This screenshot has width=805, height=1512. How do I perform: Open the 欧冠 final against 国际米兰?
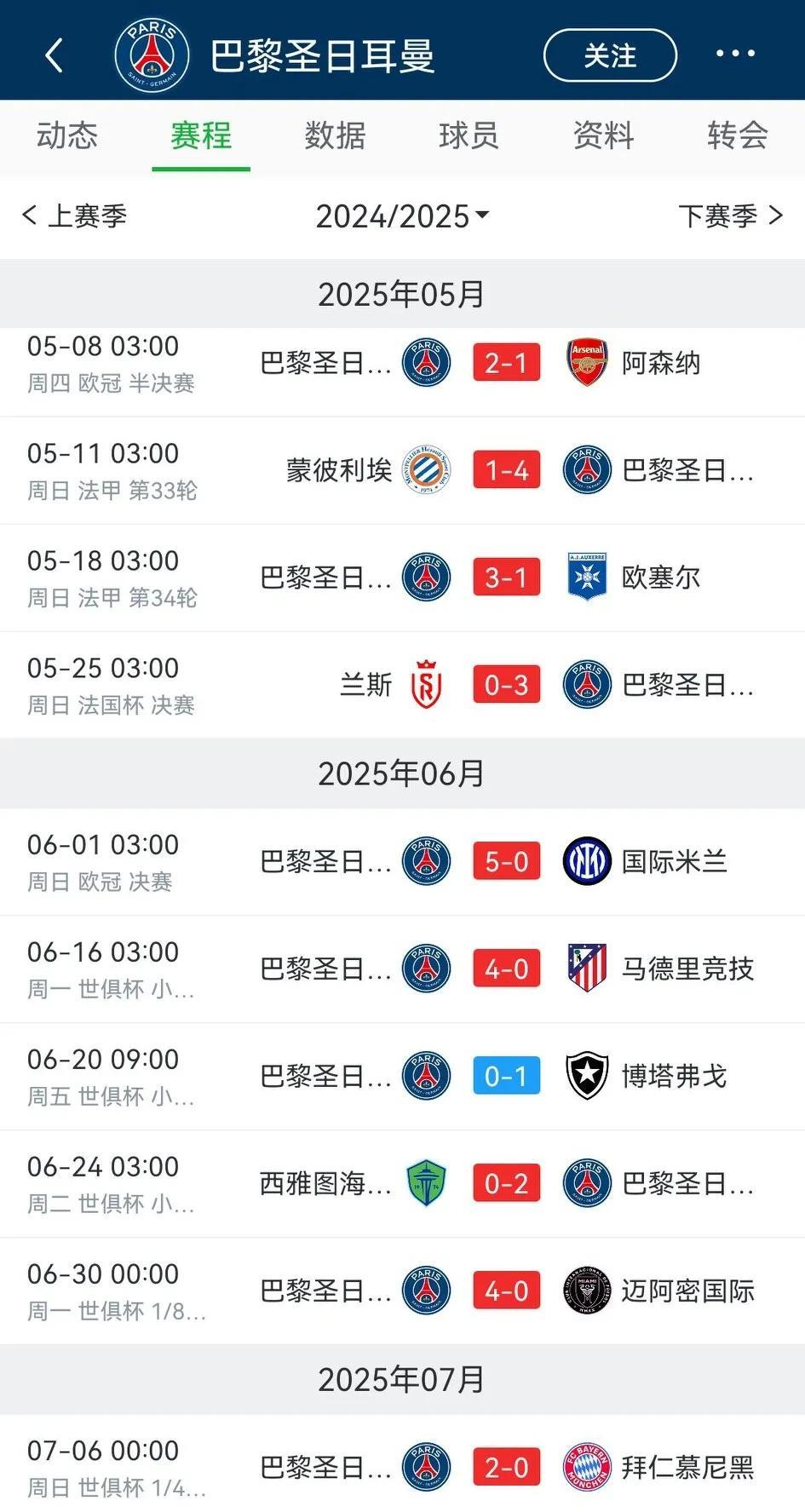click(x=402, y=862)
